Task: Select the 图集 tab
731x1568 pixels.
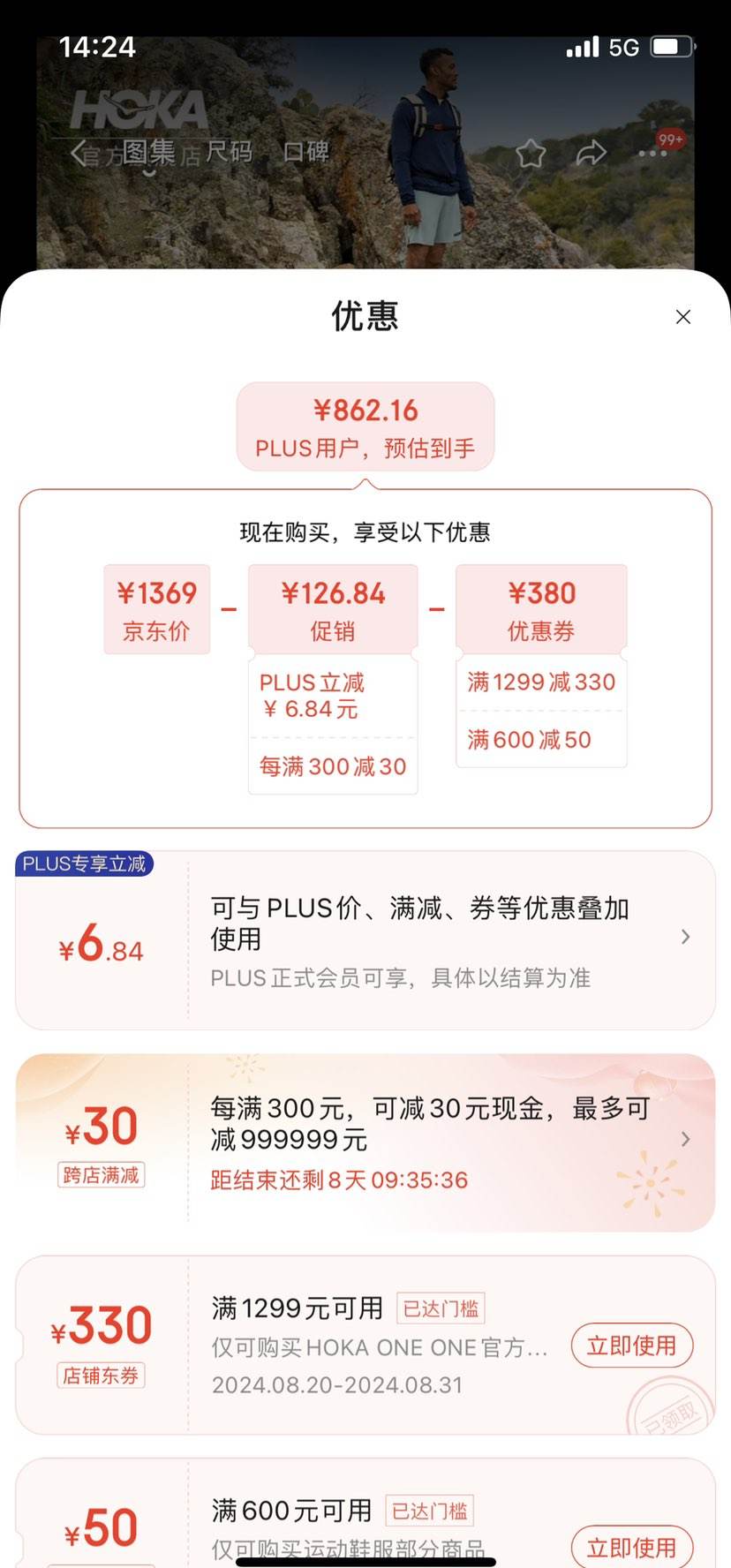Action: [x=148, y=152]
